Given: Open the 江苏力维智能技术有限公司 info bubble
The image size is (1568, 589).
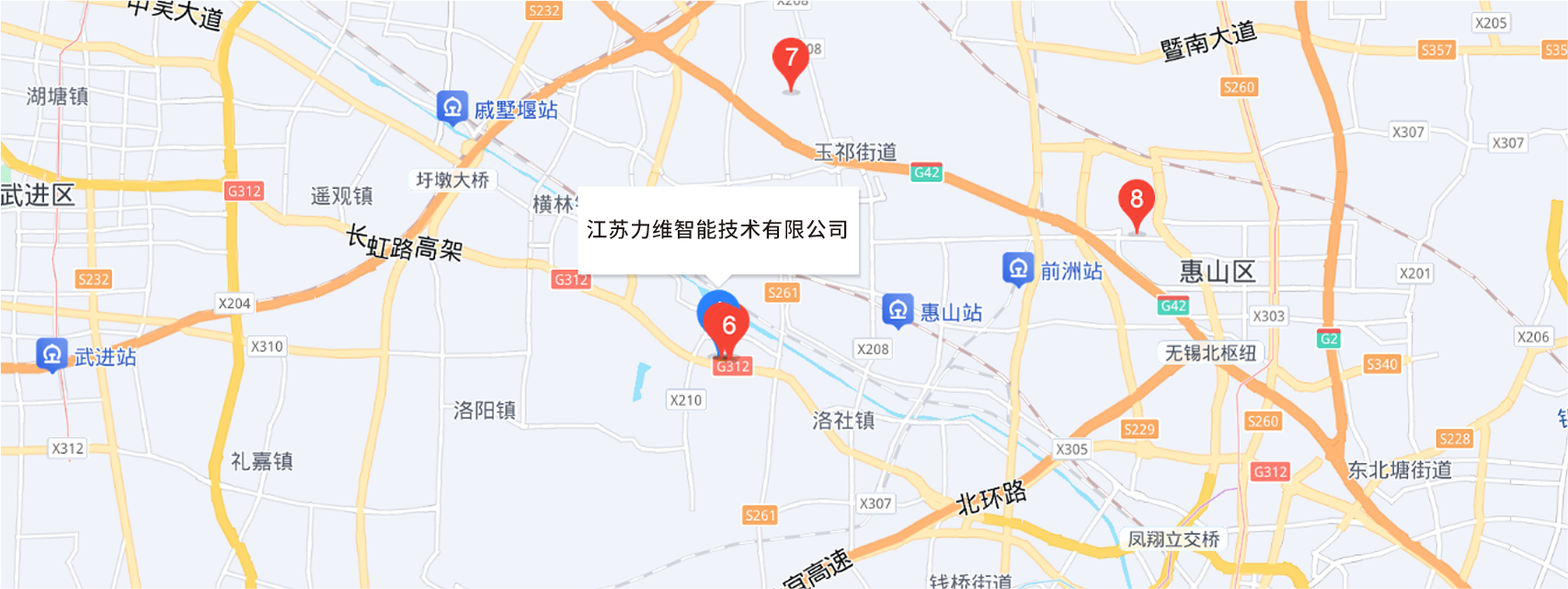Looking at the screenshot, I should click(717, 230).
